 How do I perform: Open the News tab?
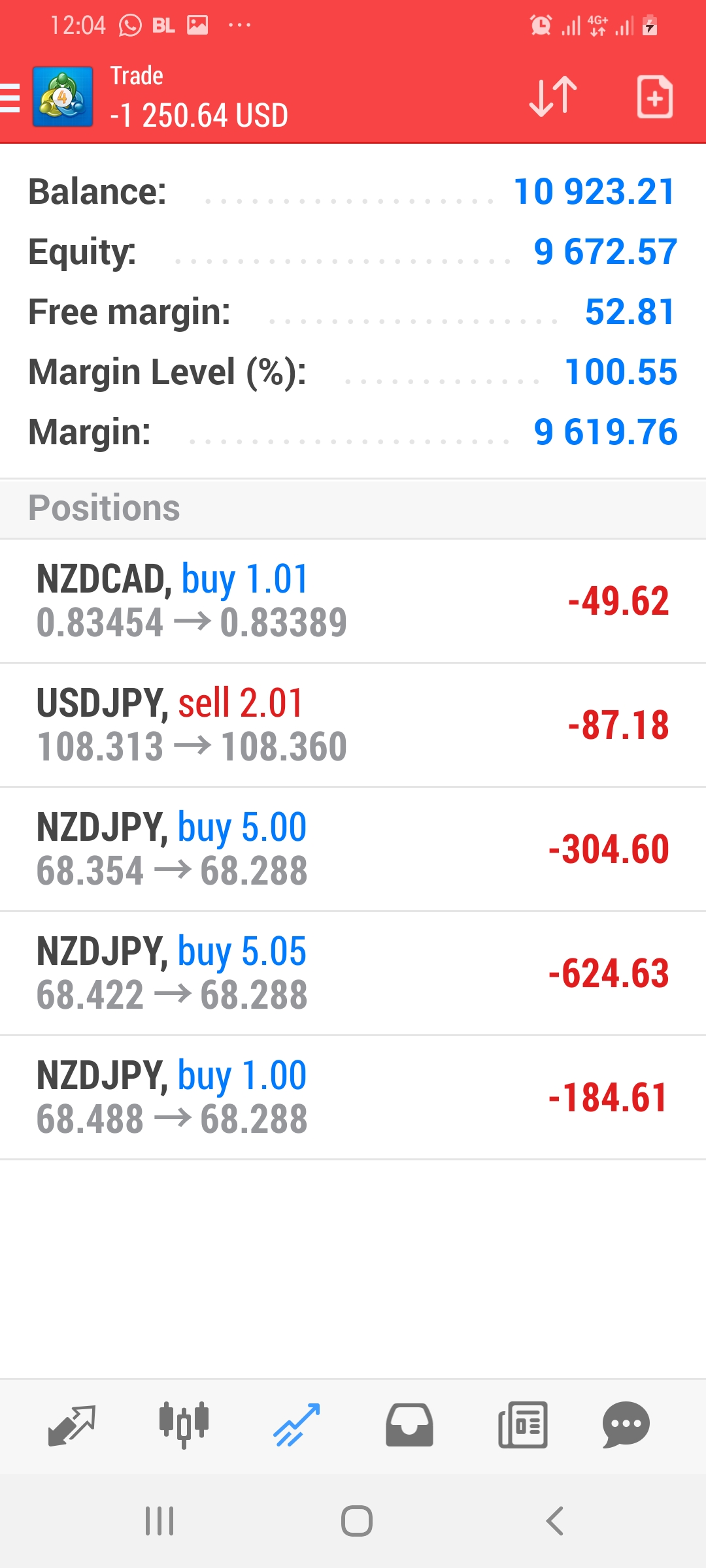coord(522,1425)
